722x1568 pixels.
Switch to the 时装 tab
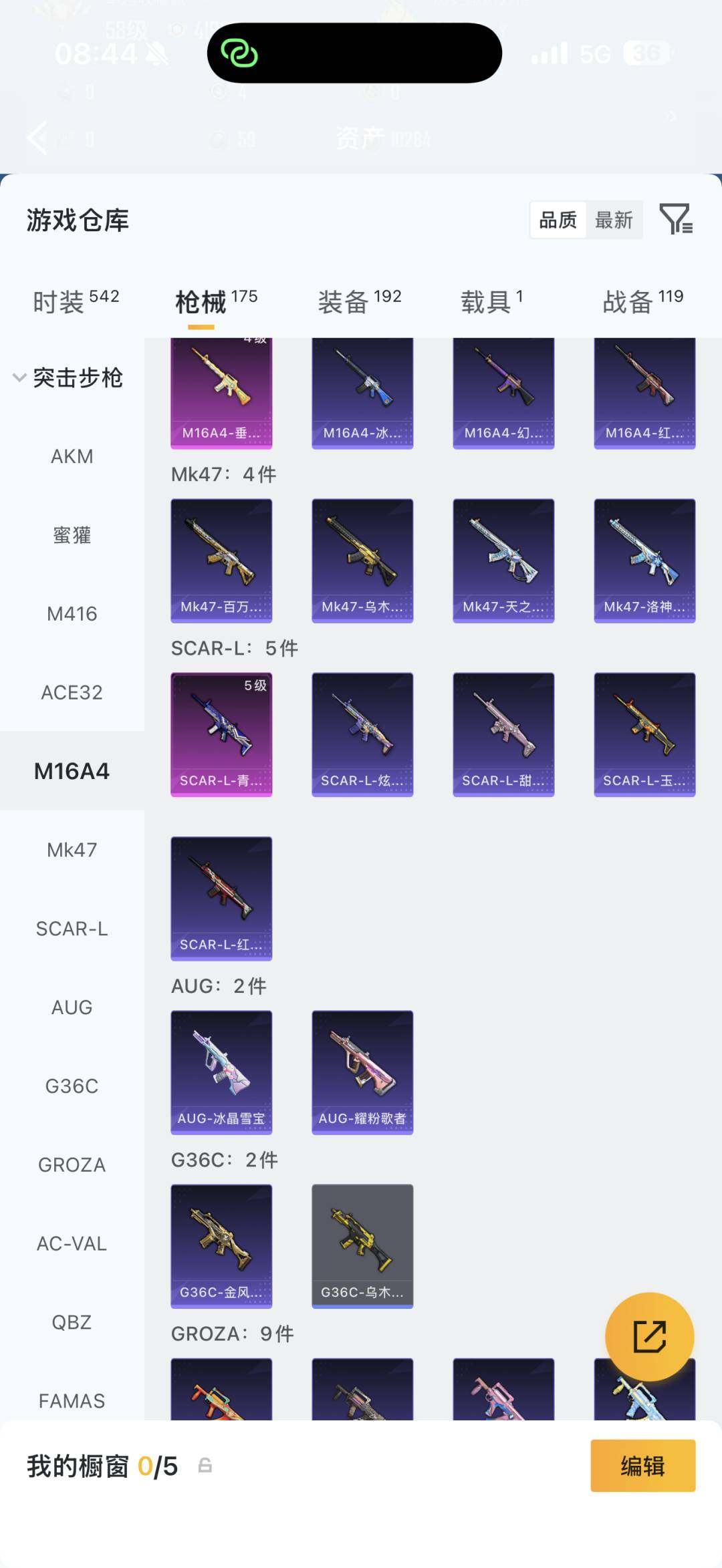coord(76,301)
